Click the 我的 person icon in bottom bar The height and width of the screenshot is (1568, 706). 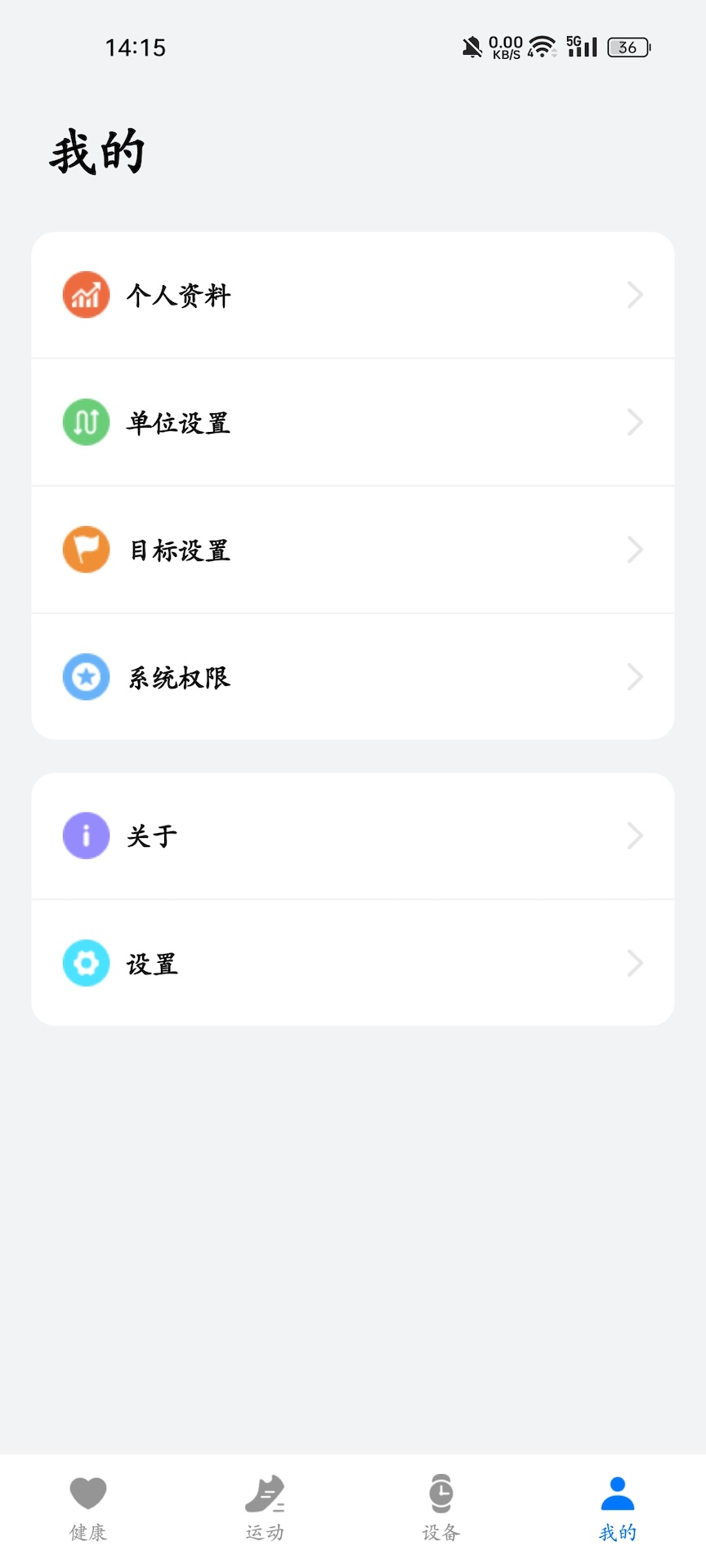pyautogui.click(x=618, y=1492)
